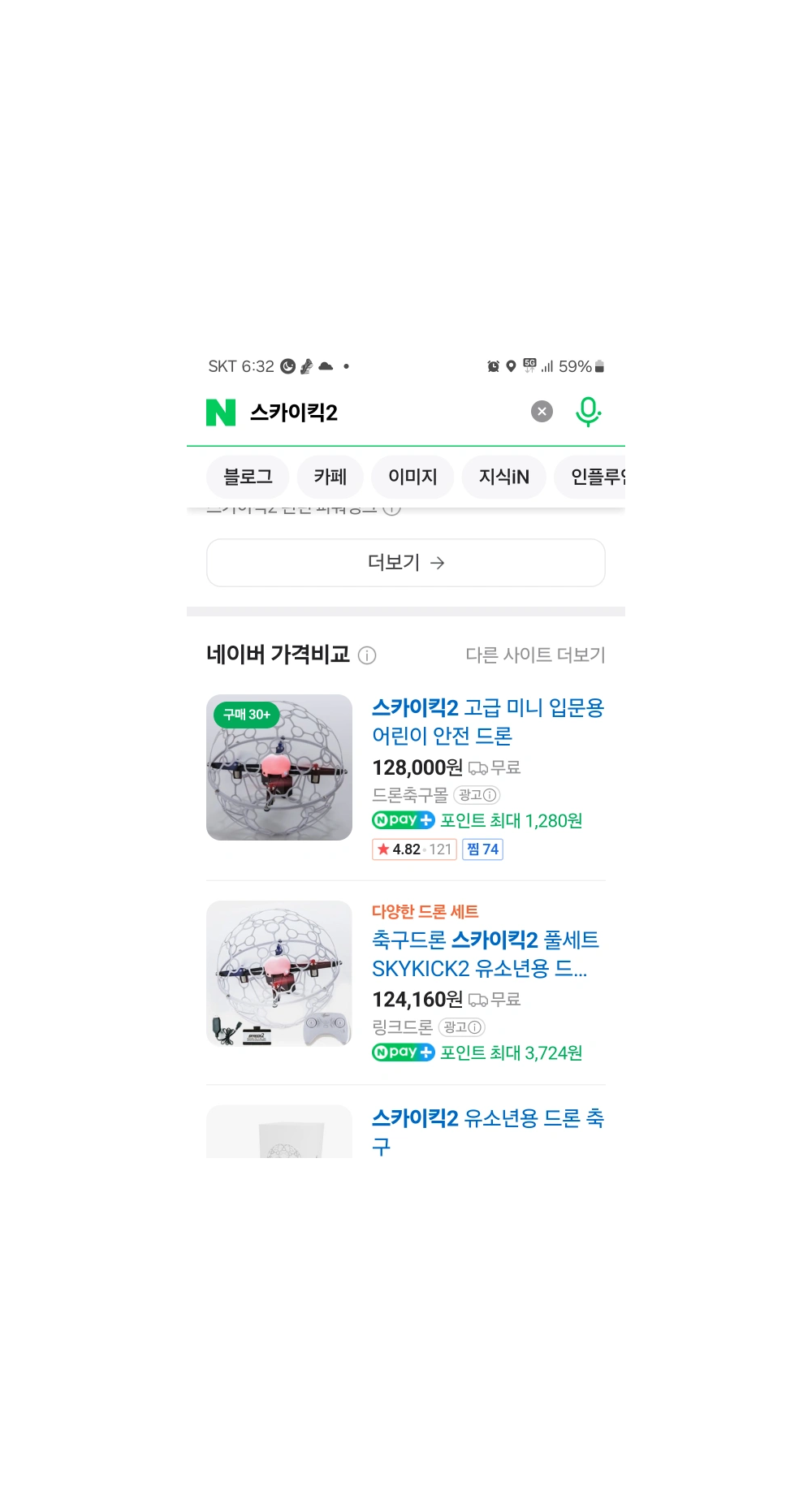Edit the 스카이킥2 search query
812x1504 pixels.
tap(365, 413)
